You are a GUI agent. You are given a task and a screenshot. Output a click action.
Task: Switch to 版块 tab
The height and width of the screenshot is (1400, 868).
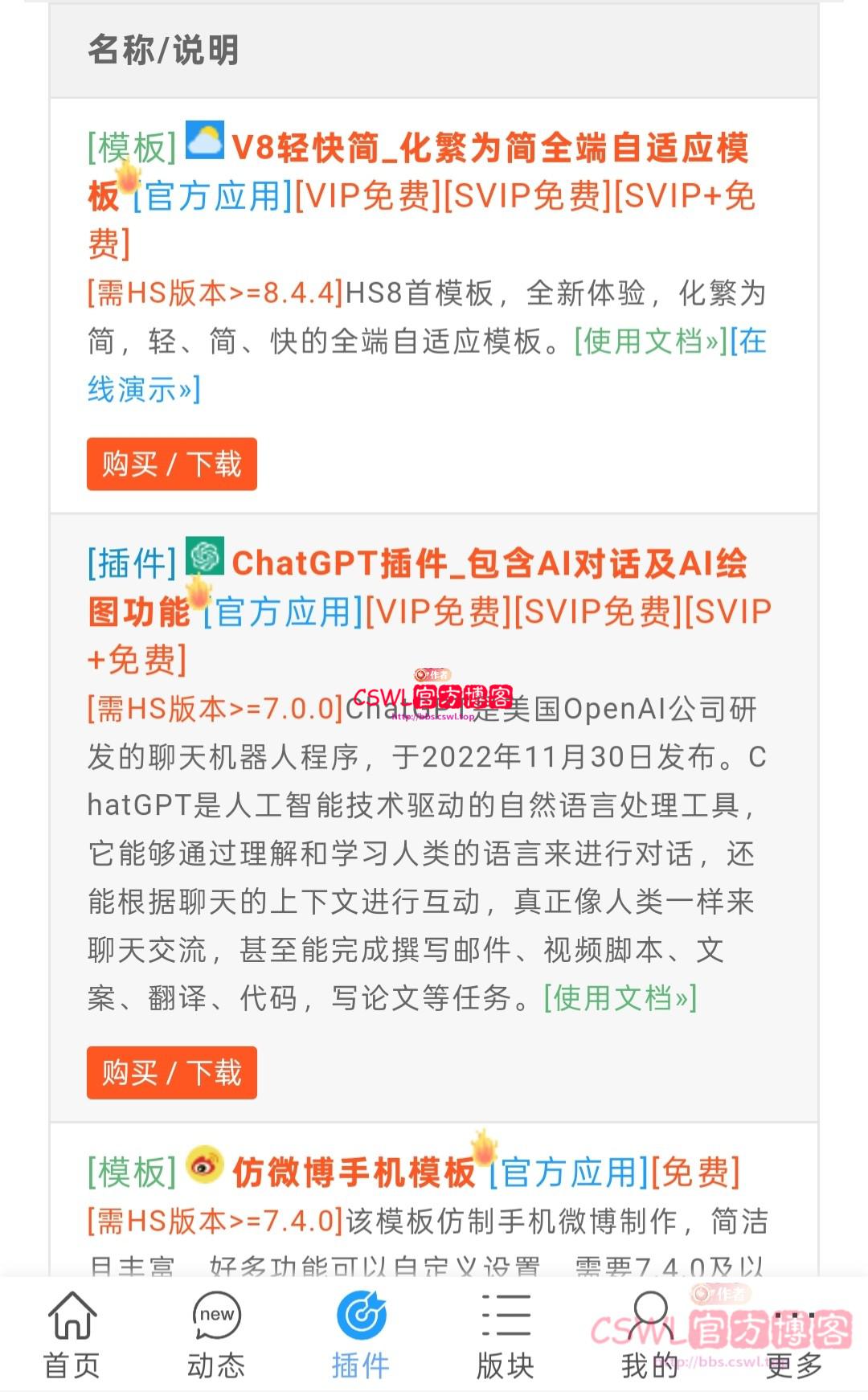[x=506, y=1334]
